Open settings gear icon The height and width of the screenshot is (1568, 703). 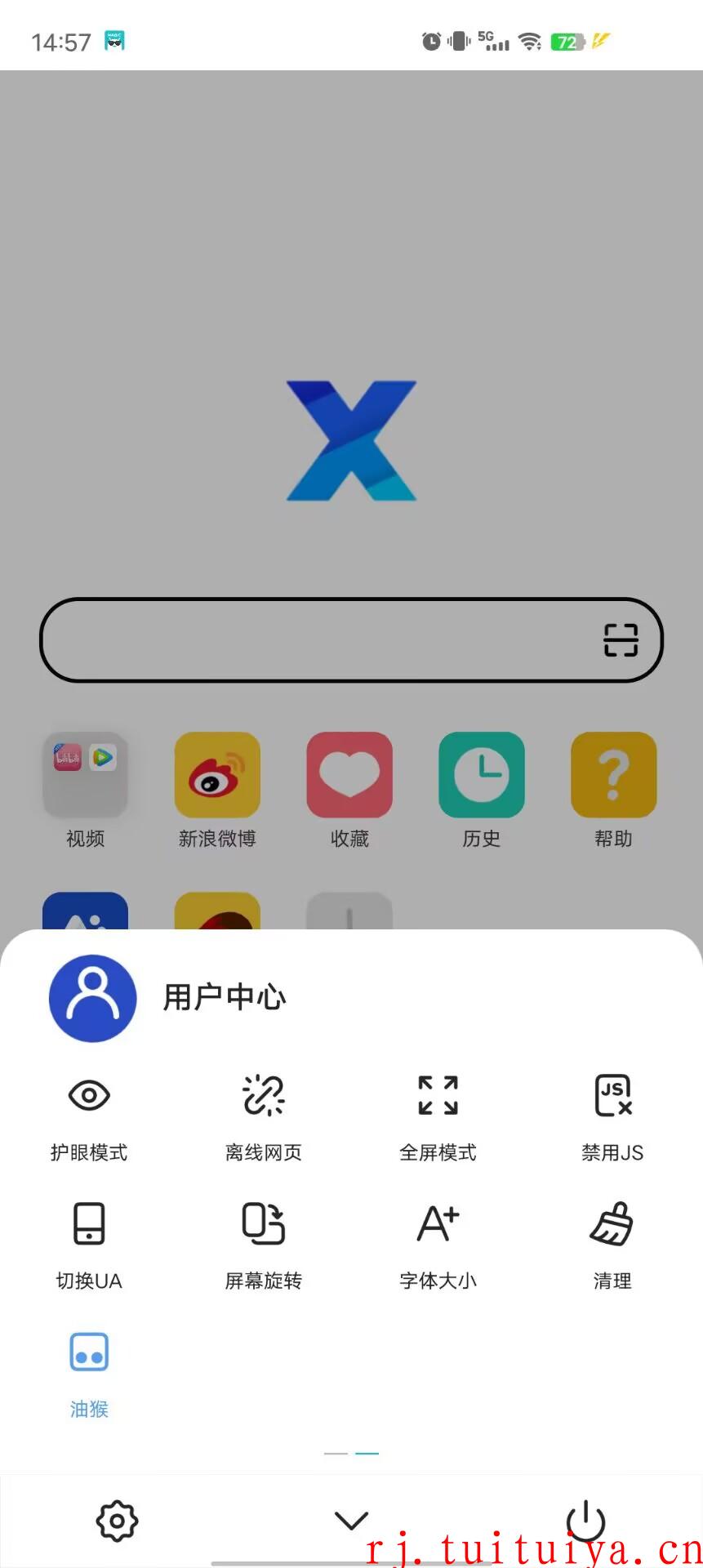(x=117, y=1521)
